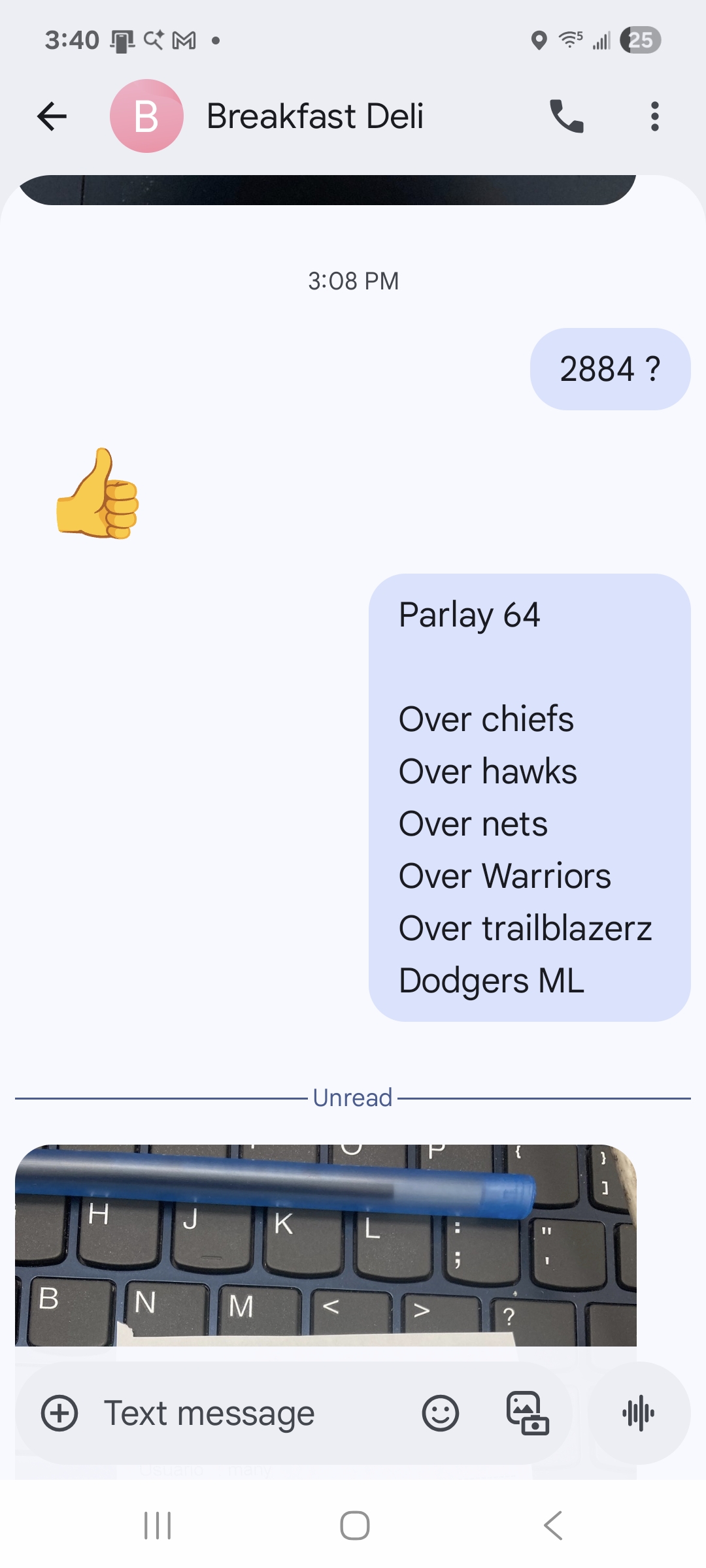Focus the Text message field

(x=248, y=1413)
